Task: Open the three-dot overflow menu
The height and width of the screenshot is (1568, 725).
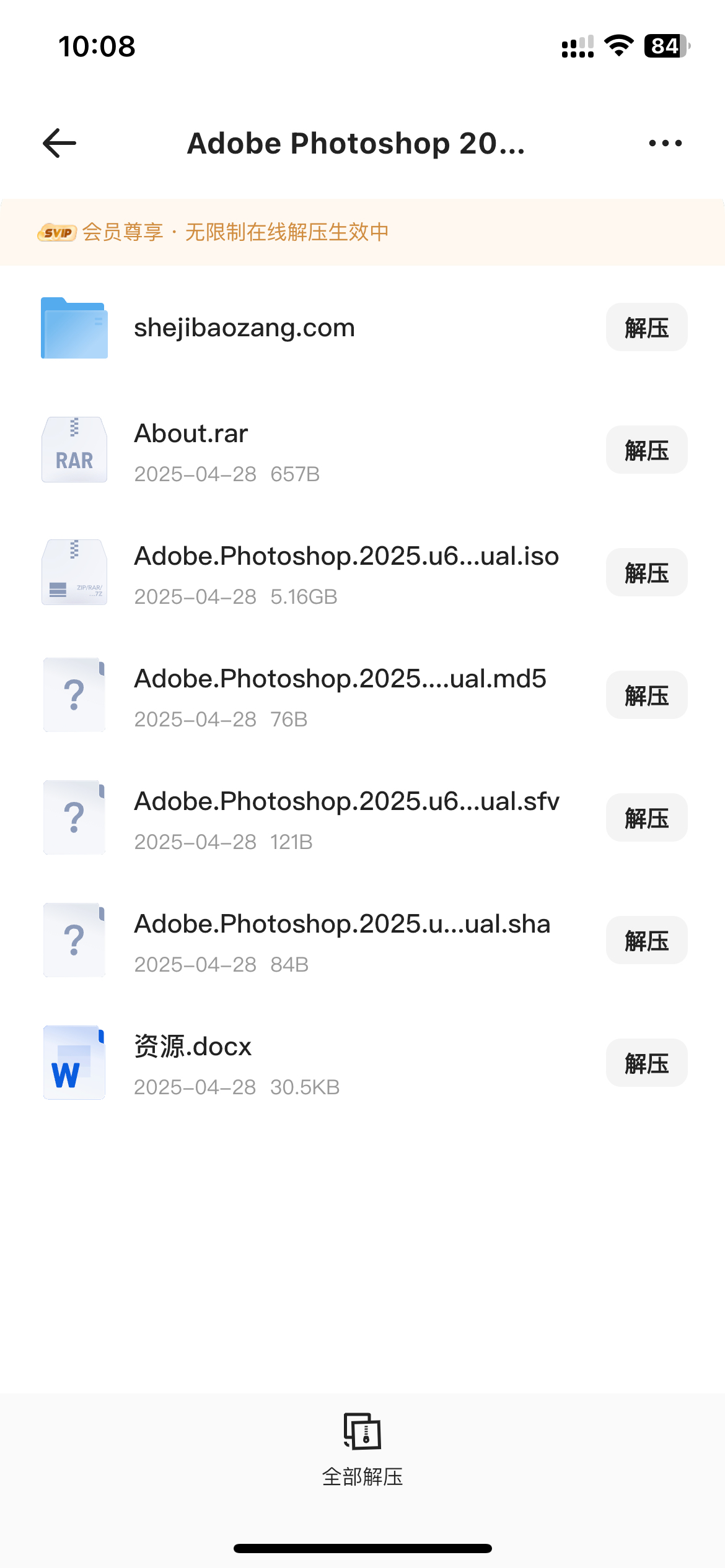Action: [x=665, y=143]
